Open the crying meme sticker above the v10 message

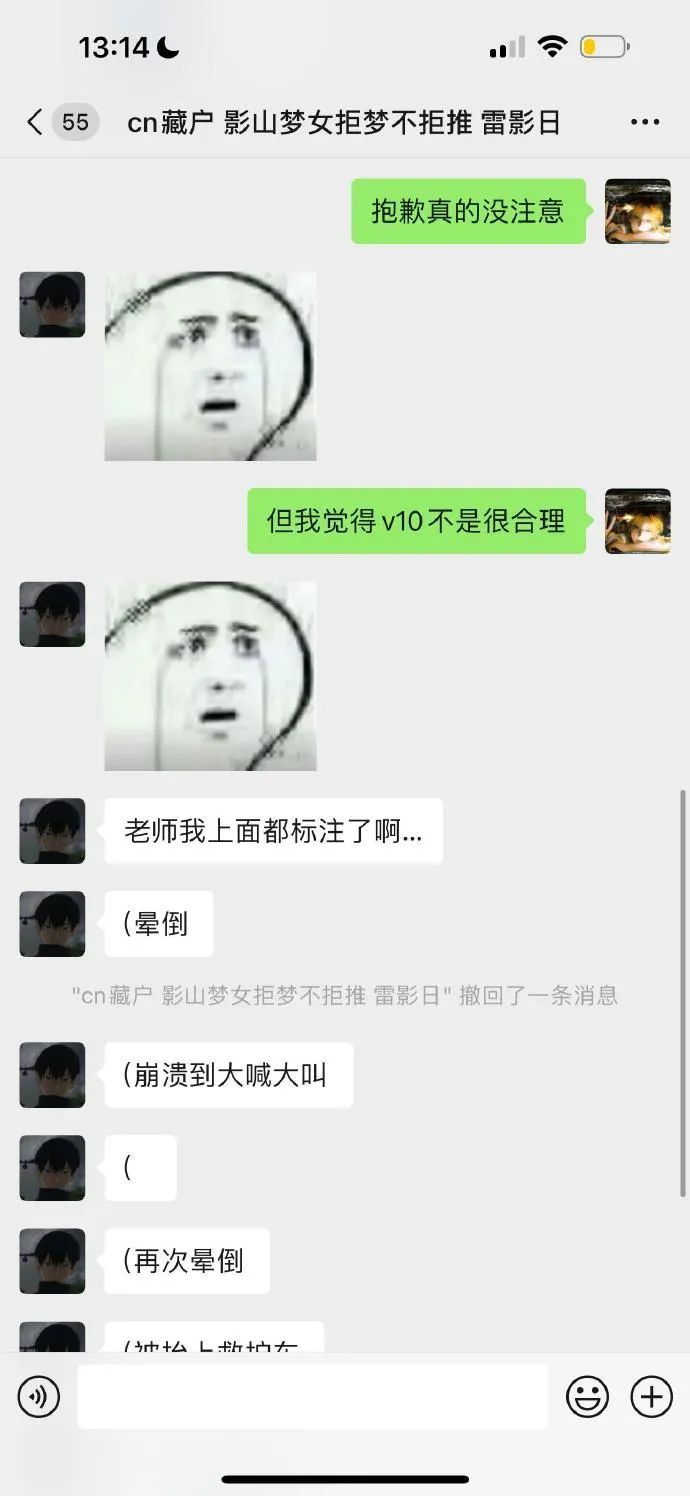click(x=210, y=366)
